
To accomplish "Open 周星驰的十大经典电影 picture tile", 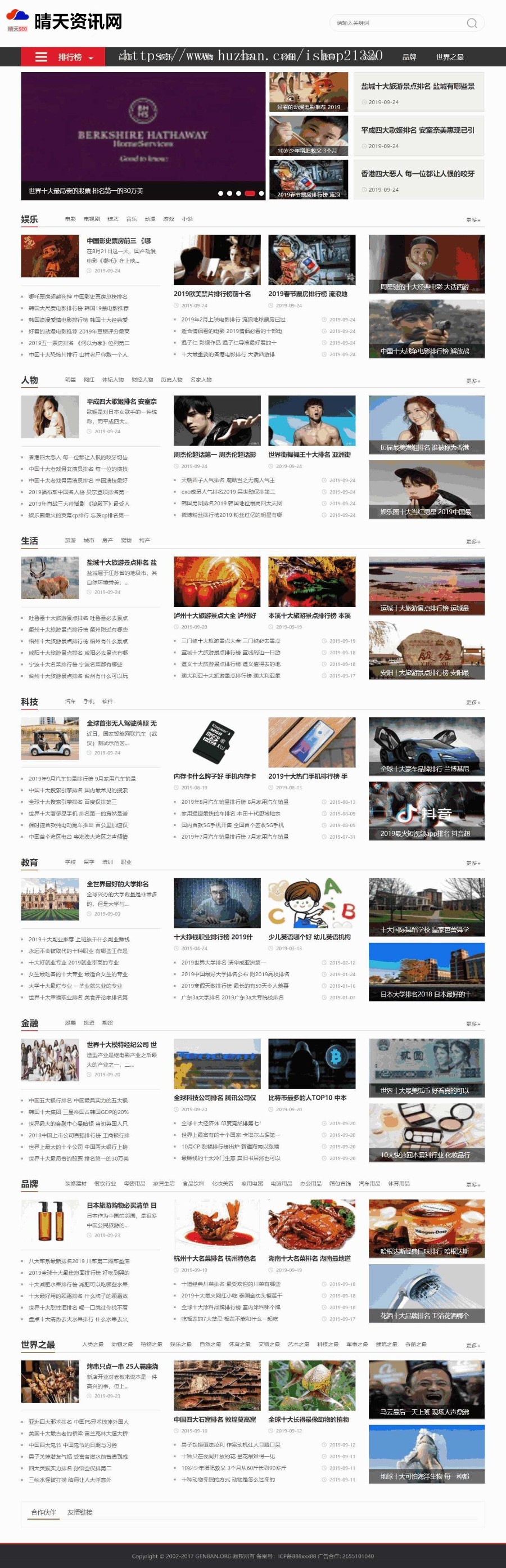I will pyautogui.click(x=426, y=263).
